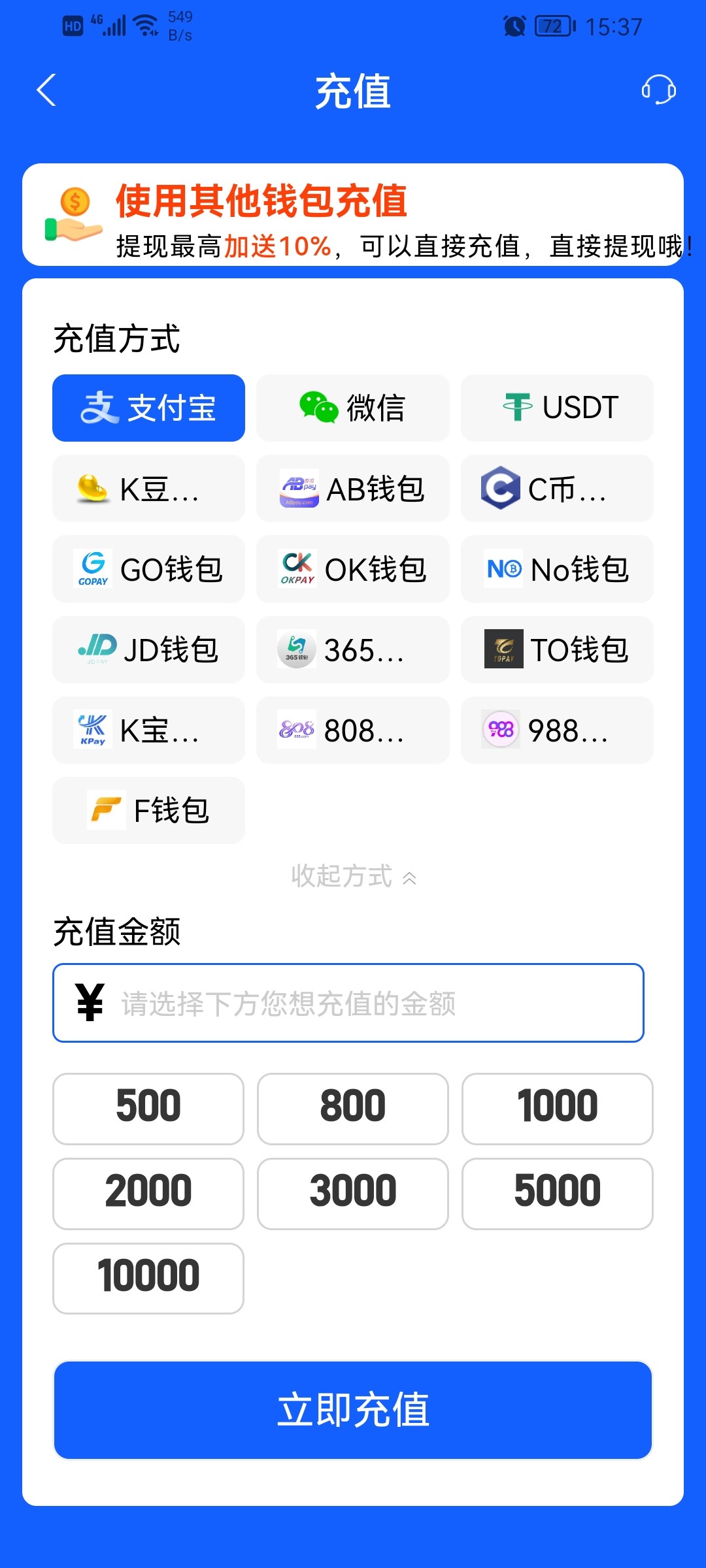
Task: Choose JD钱包 payment method
Action: 148,649
